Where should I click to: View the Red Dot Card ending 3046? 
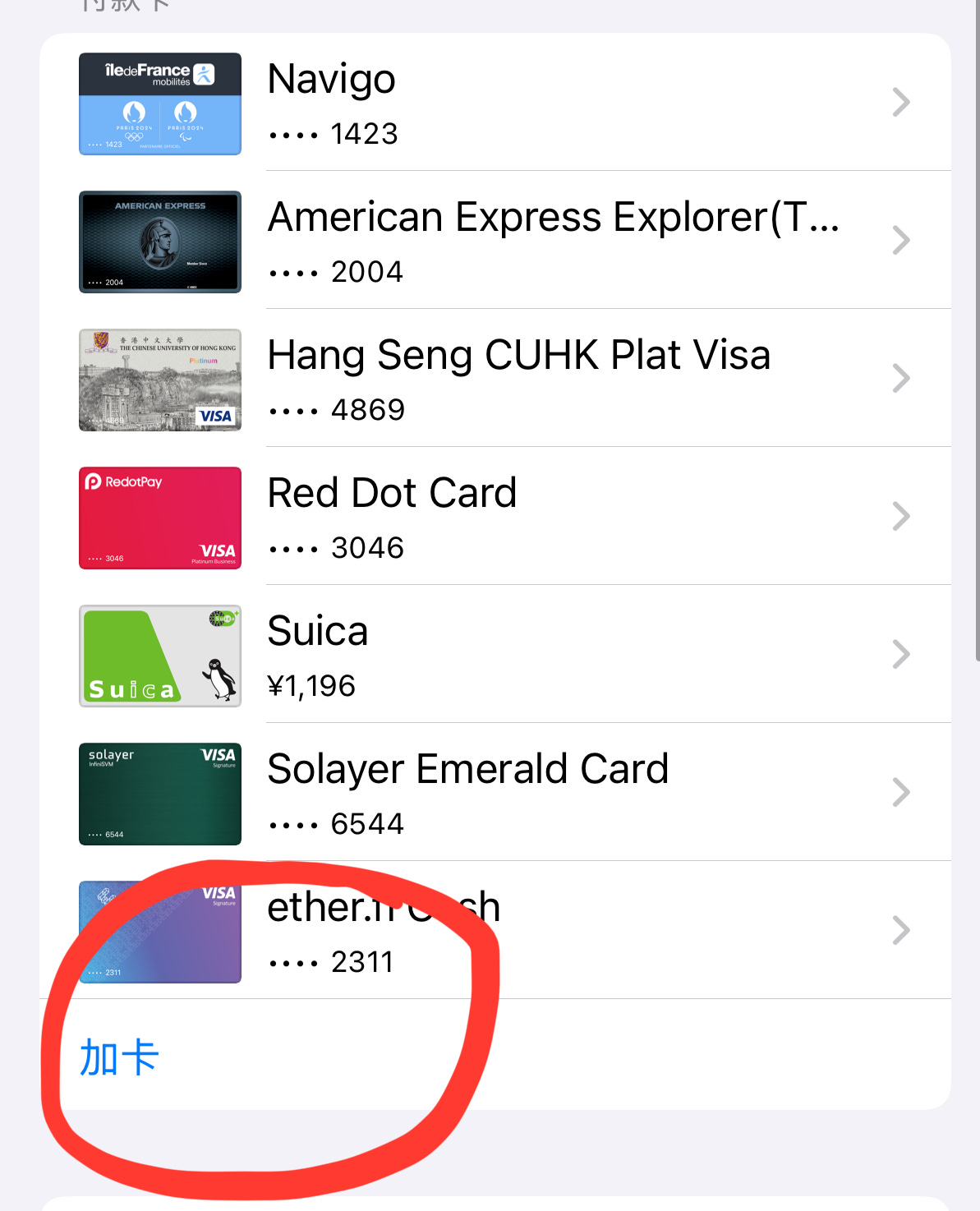[x=493, y=517]
